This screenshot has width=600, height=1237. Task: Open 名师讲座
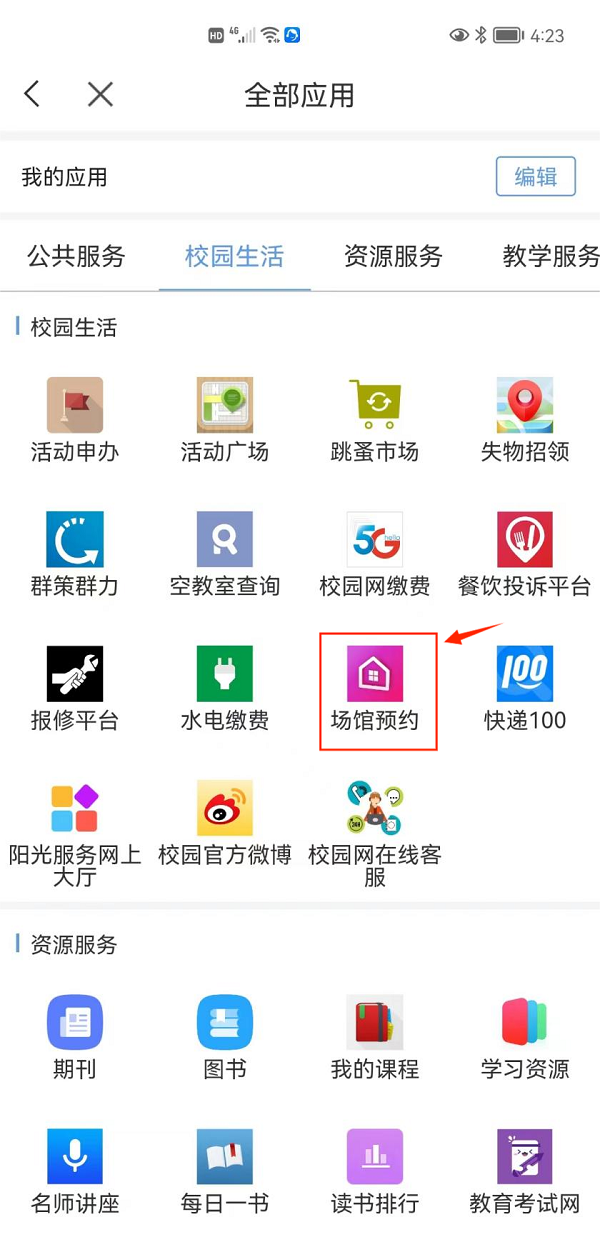coord(75,1157)
